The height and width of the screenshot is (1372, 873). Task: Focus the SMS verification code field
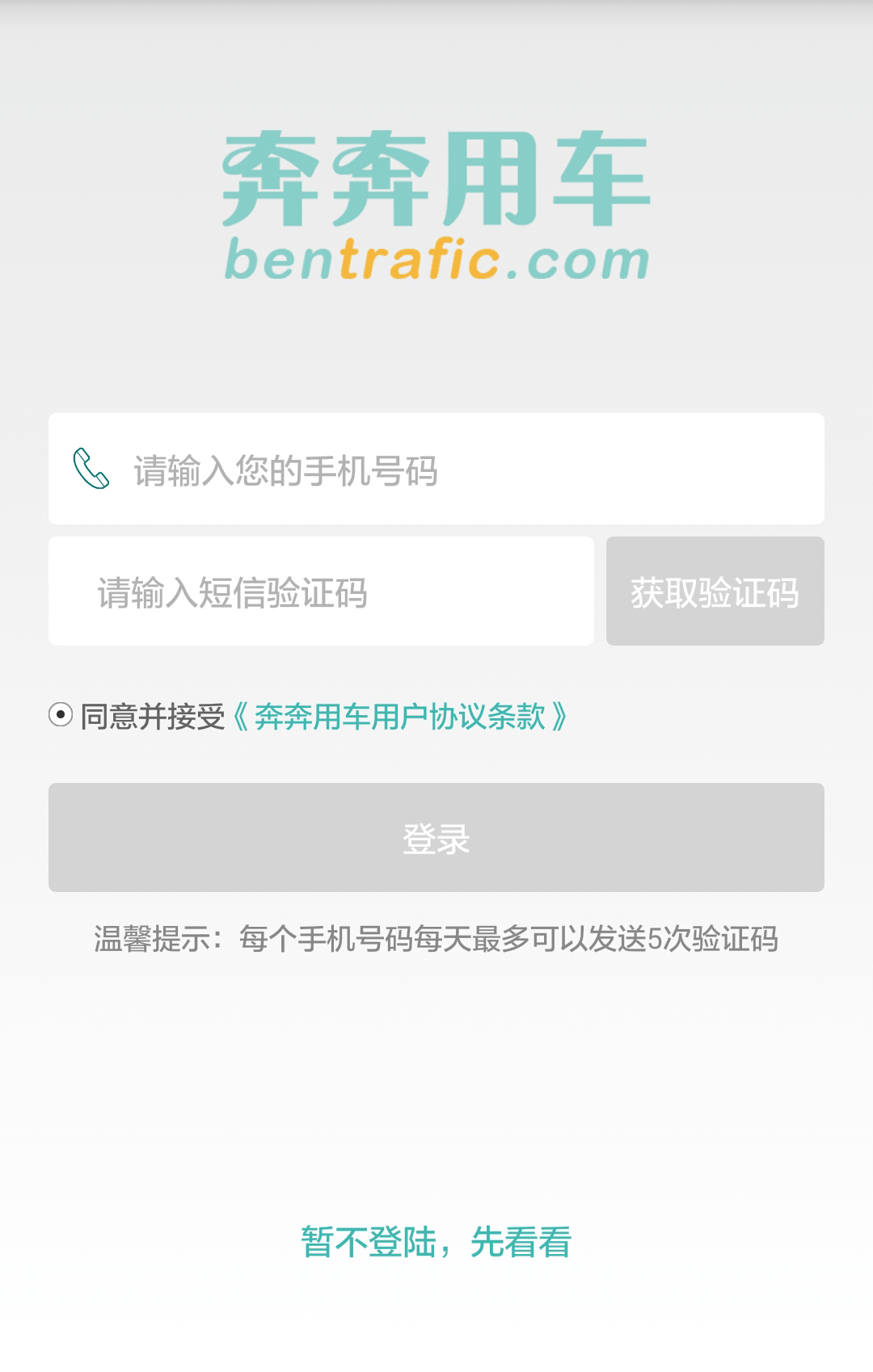pos(320,591)
